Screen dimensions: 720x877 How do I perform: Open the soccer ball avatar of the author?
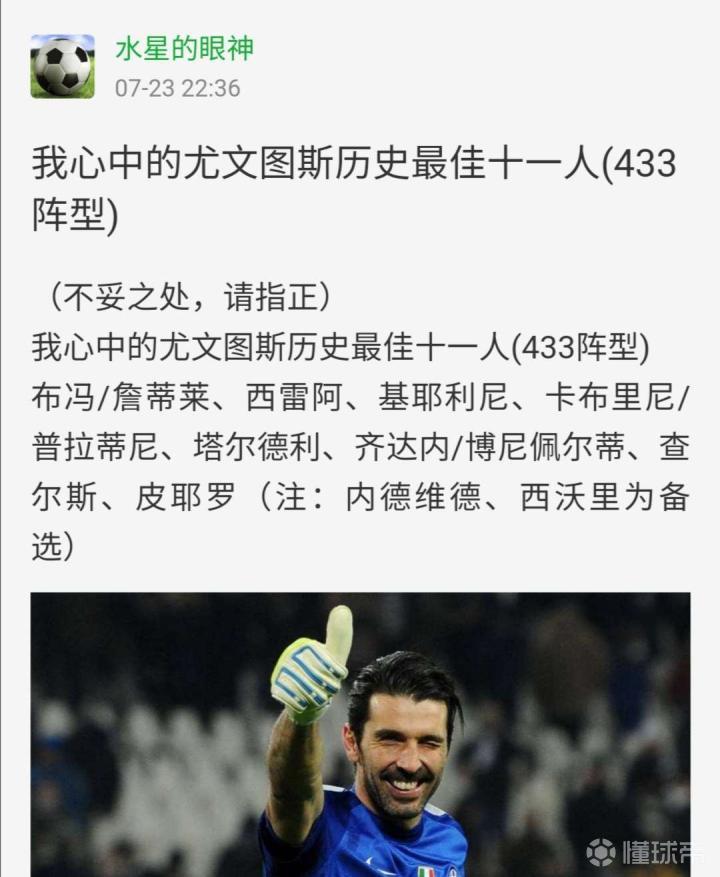click(62, 67)
